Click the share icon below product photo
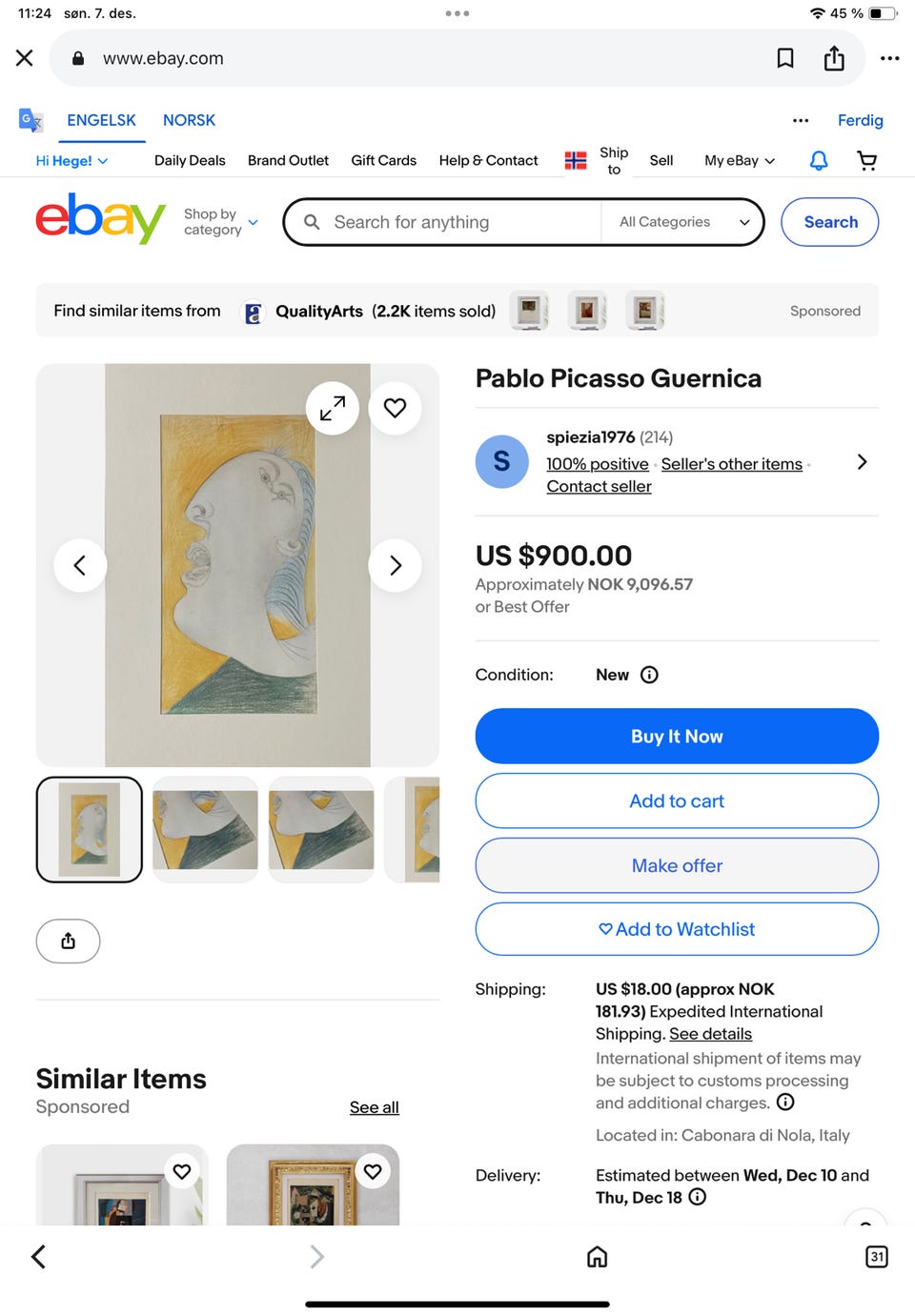Screen dimensions: 915x1316 click(67, 941)
